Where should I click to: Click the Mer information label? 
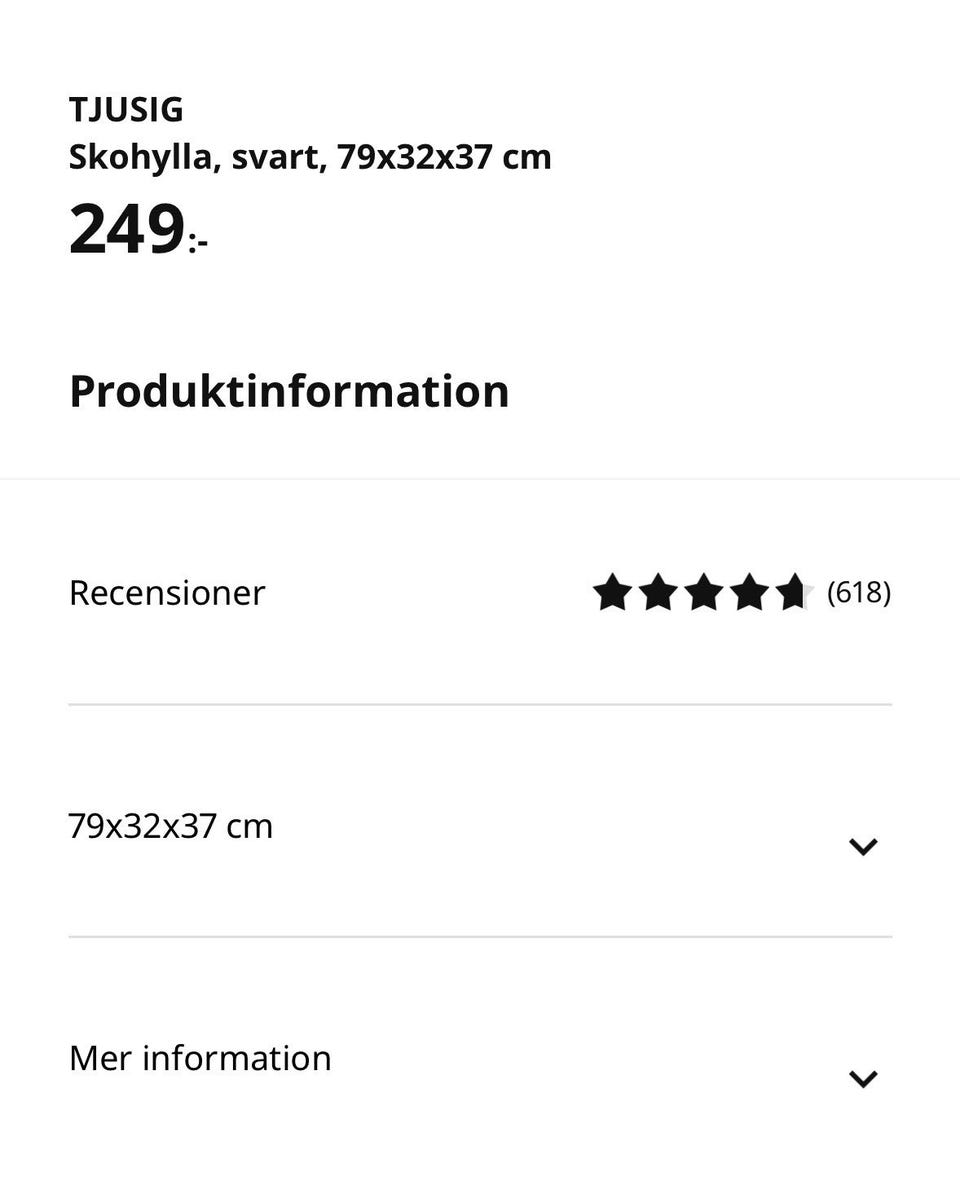coord(199,1057)
